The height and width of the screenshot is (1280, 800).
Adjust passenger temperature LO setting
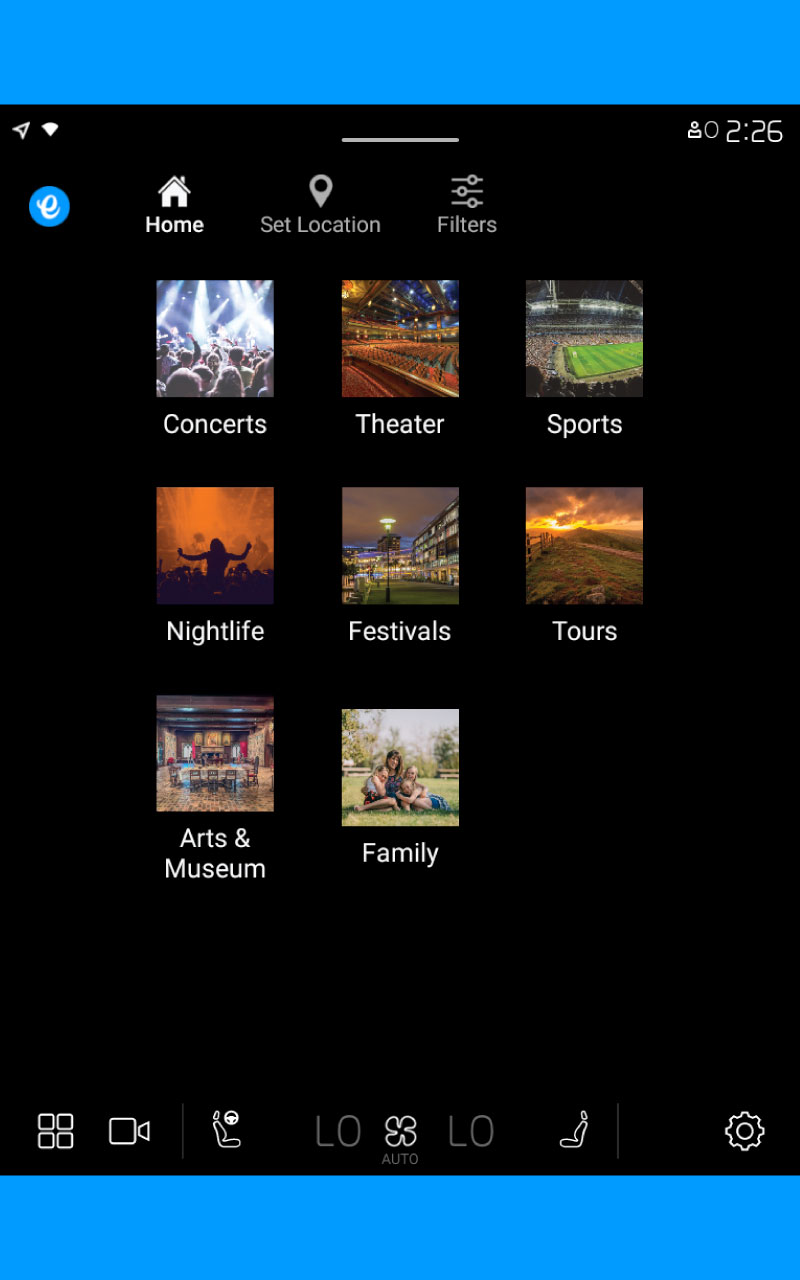pyautogui.click(x=471, y=1131)
